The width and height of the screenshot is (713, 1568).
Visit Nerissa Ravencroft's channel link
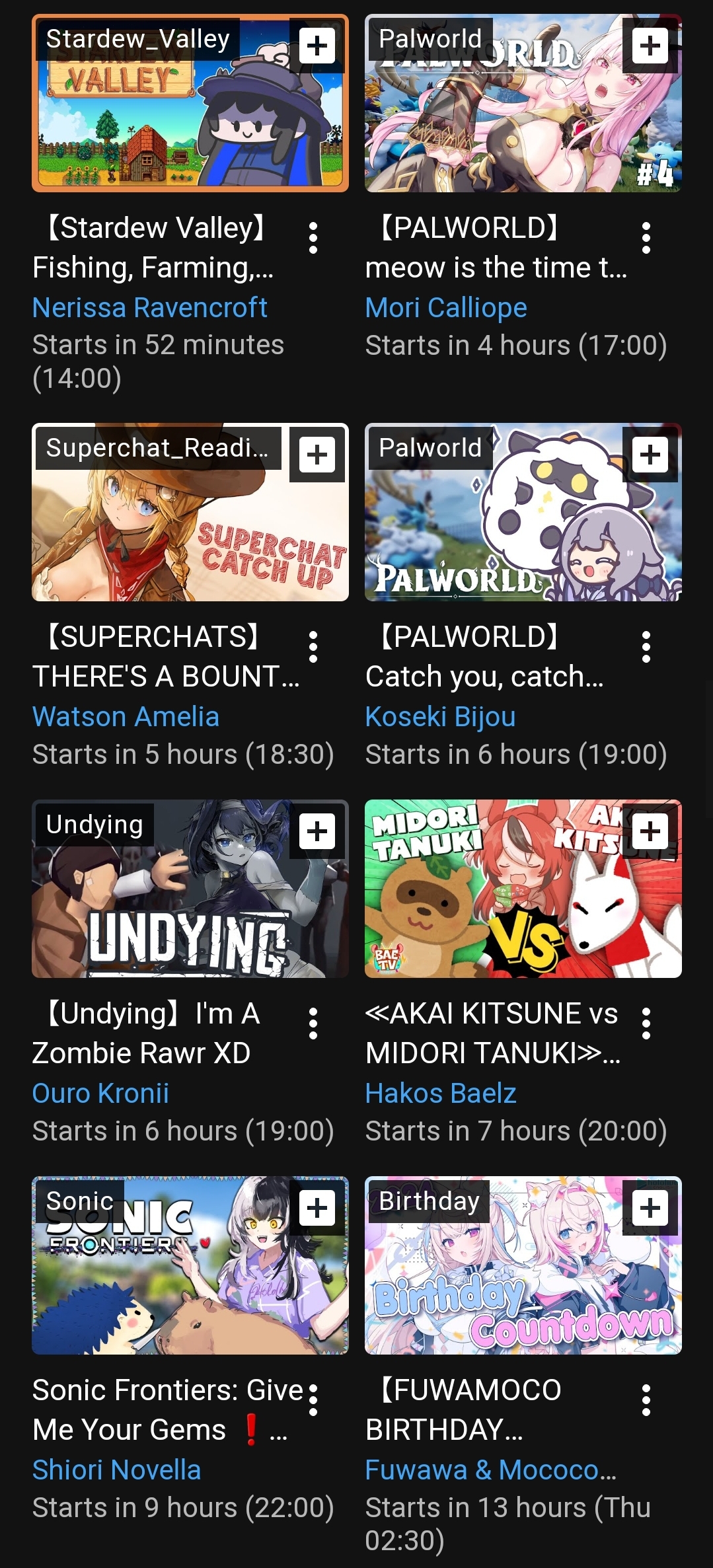click(x=150, y=308)
